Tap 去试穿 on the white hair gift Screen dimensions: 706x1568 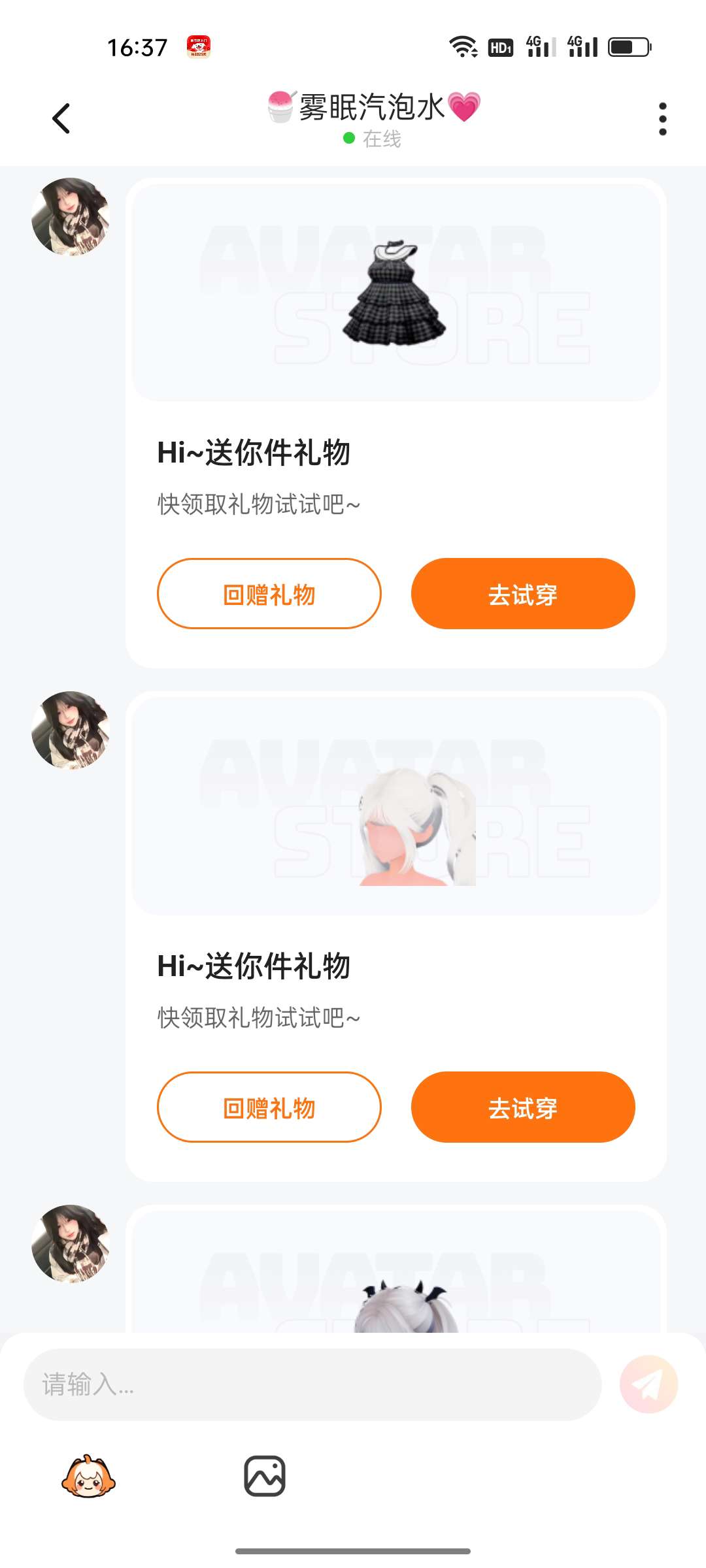pos(523,1107)
